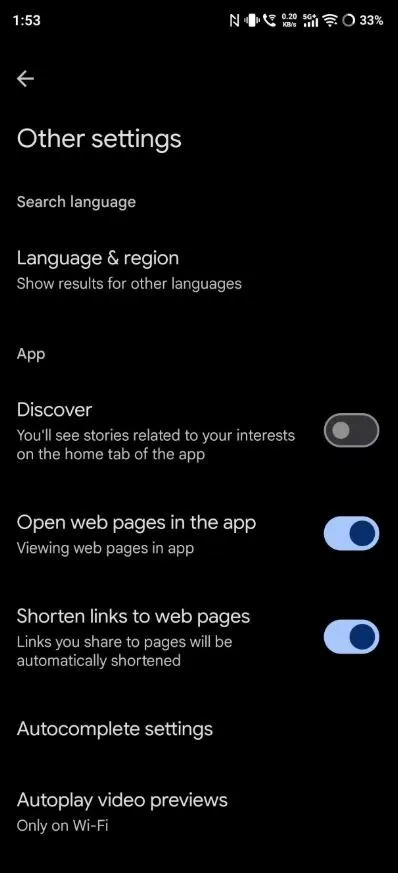Viewport: 398px width, 873px height.
Task: Turn off Open web pages in the app
Action: (x=351, y=533)
